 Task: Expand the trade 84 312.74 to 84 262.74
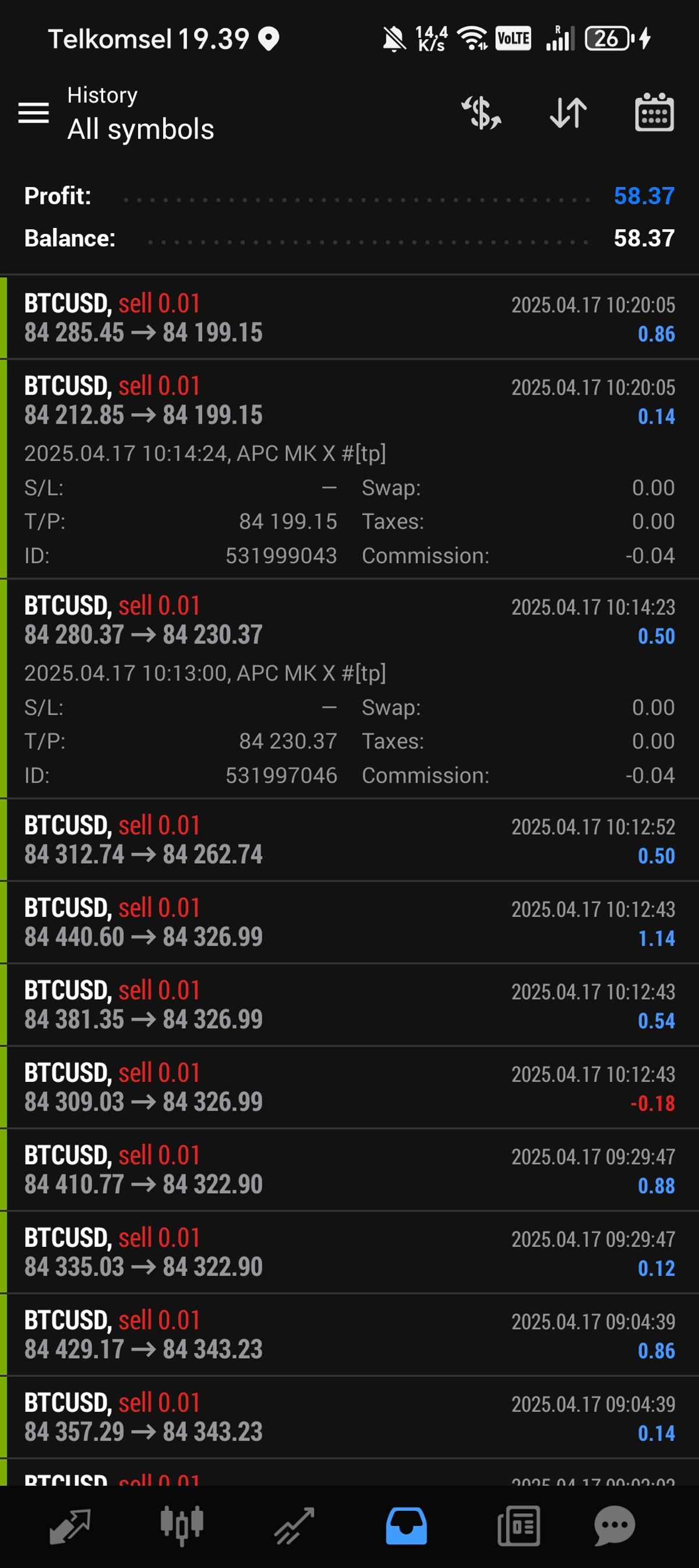tap(349, 839)
